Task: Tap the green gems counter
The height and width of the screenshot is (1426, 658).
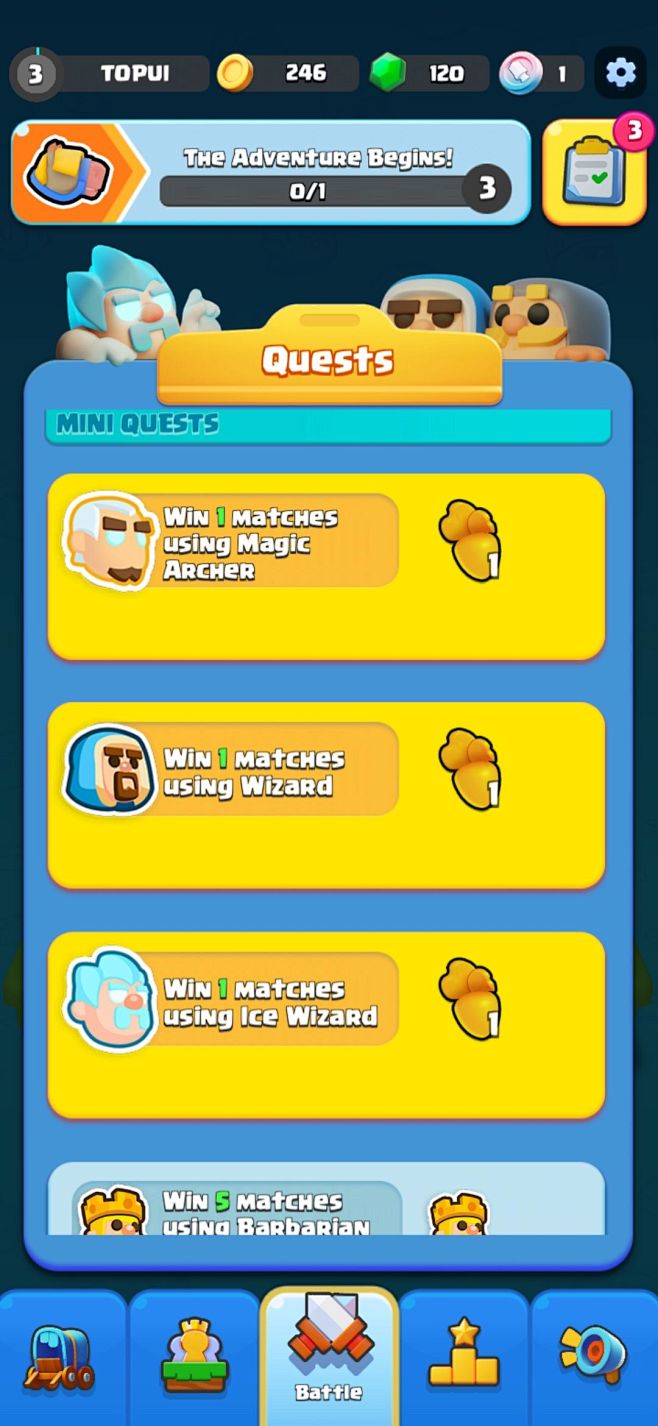Action: click(428, 73)
